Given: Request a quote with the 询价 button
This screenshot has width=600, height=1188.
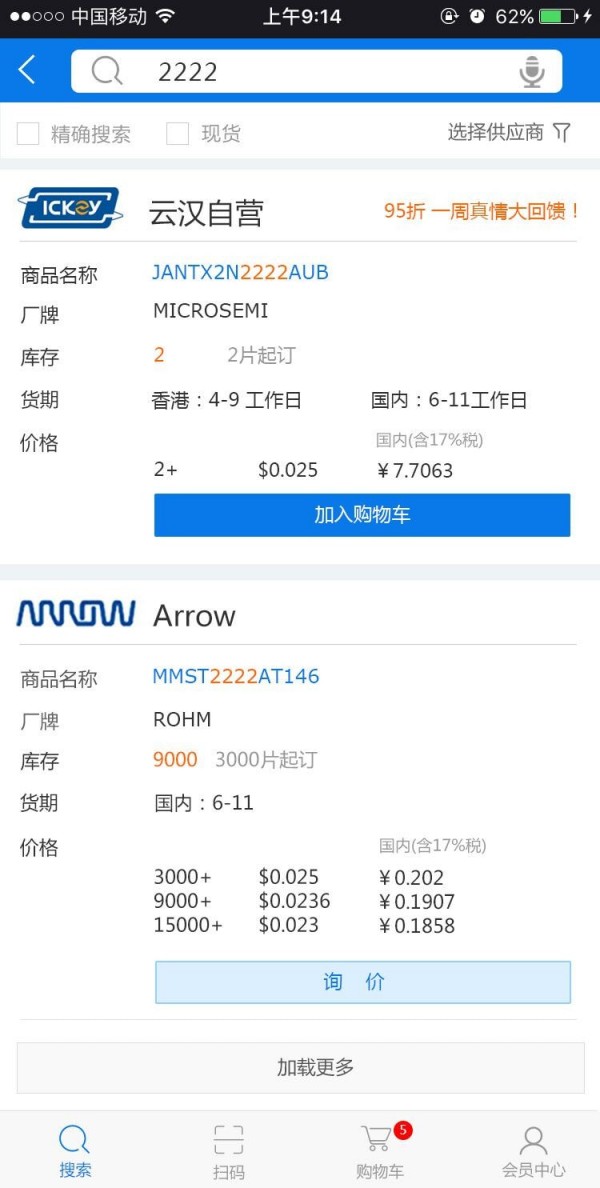Looking at the screenshot, I should pyautogui.click(x=362, y=982).
